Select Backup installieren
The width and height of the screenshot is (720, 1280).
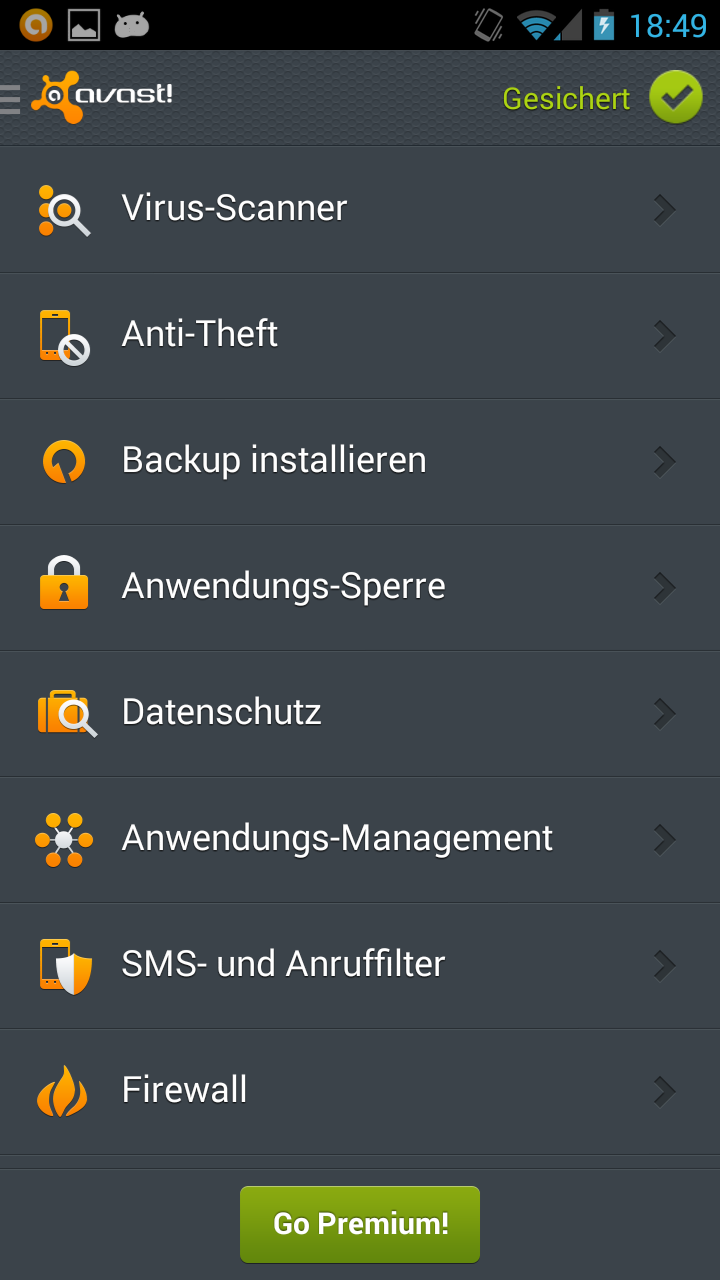(x=360, y=461)
